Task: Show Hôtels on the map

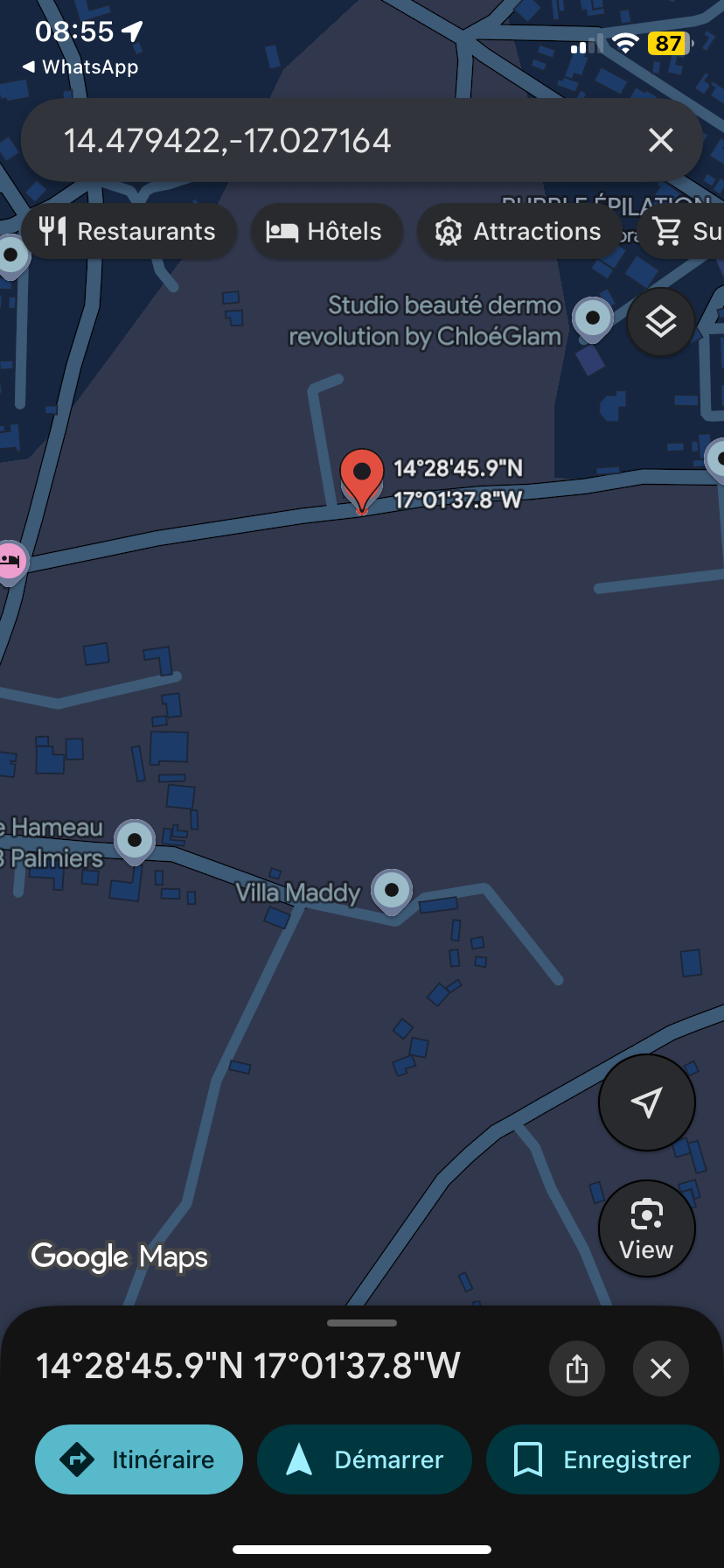Action: [326, 232]
